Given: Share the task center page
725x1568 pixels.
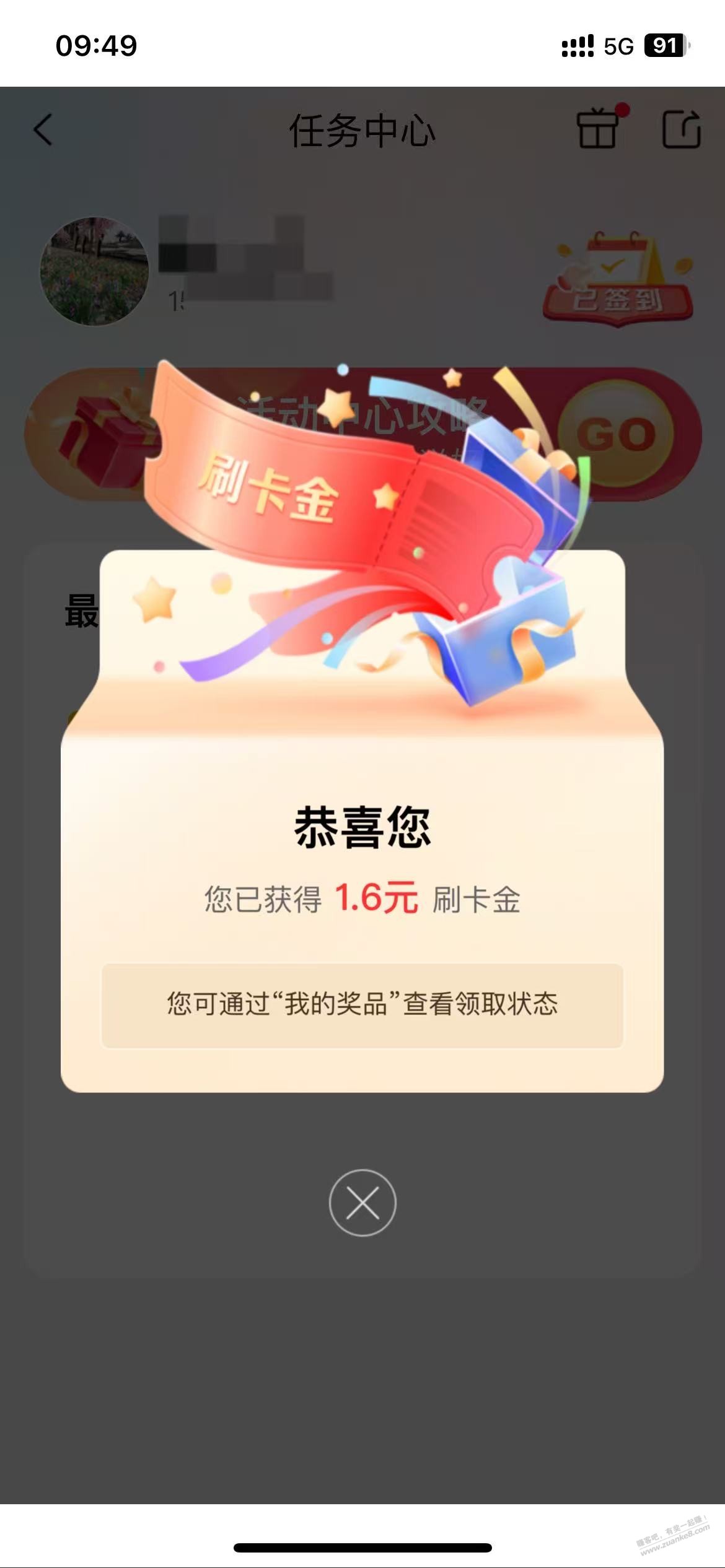Looking at the screenshot, I should pos(681,129).
